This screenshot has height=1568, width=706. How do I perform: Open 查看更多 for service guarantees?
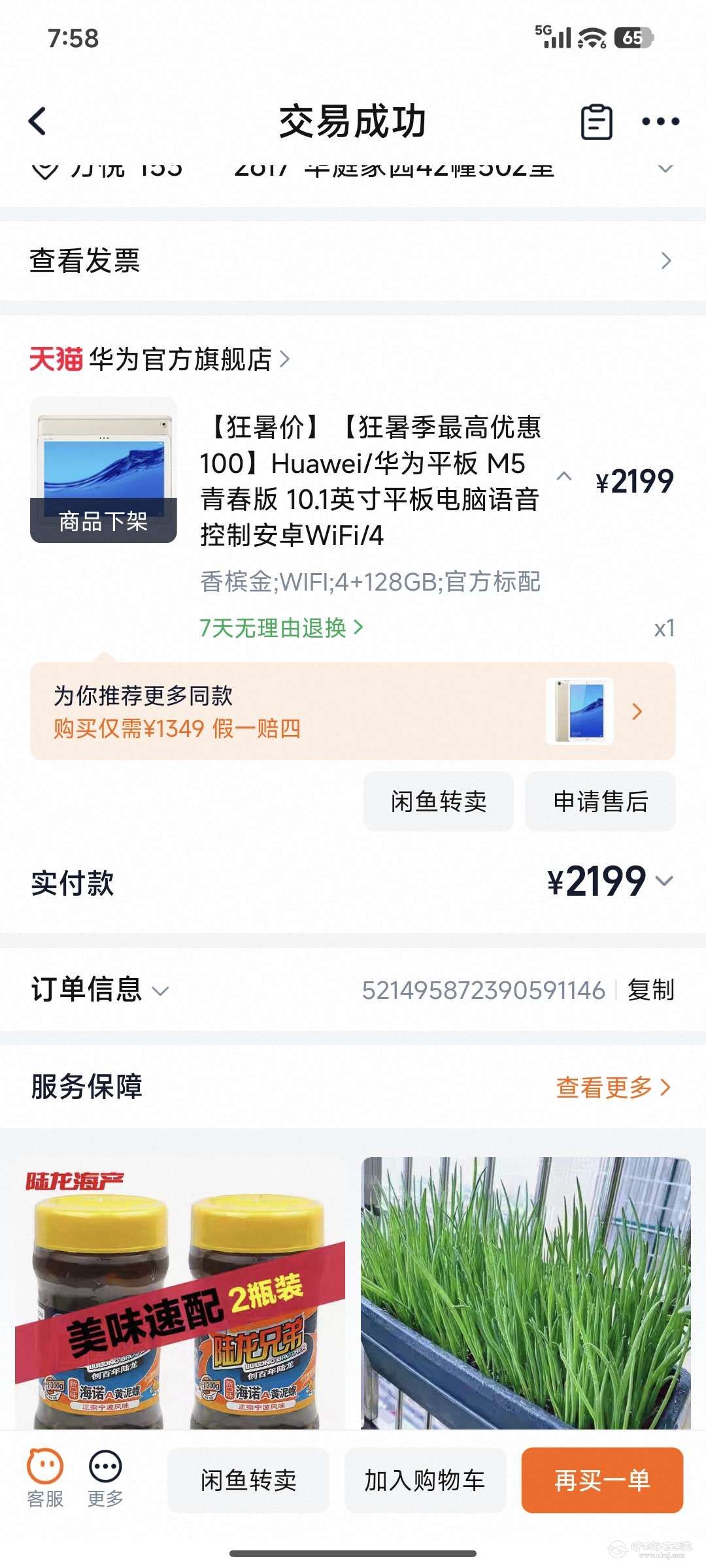coord(613,1087)
